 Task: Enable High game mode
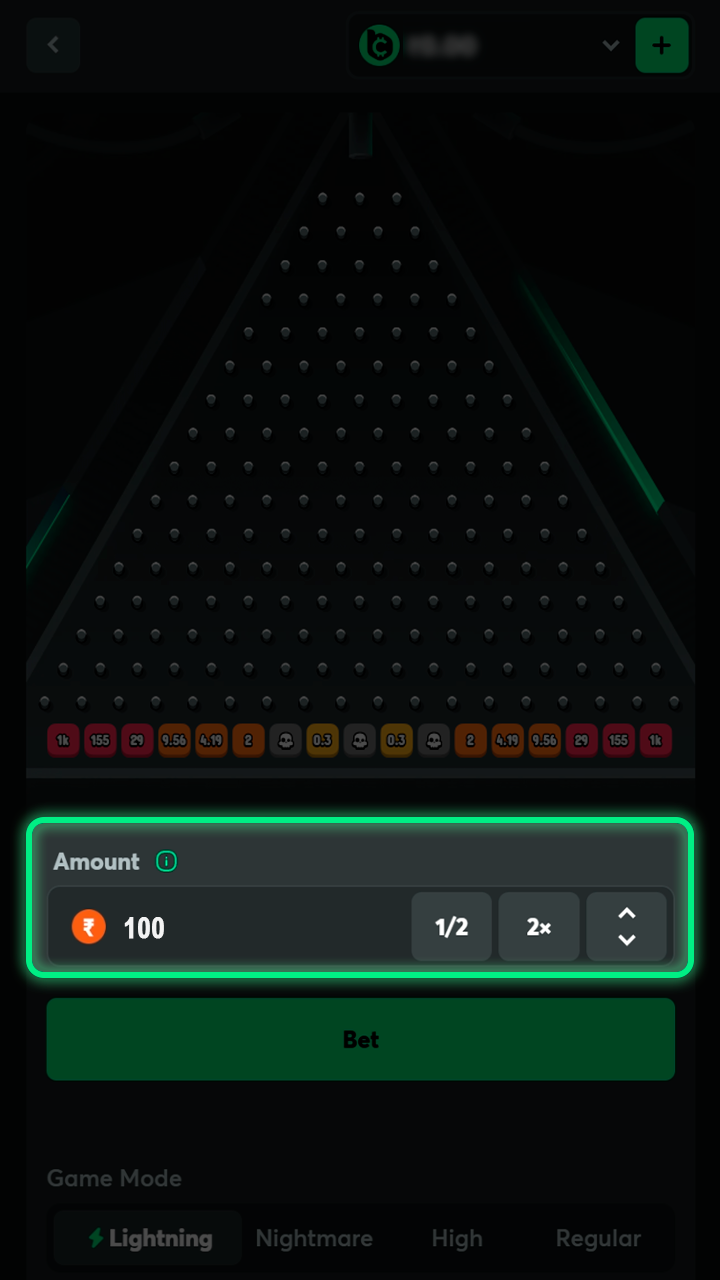pos(456,1238)
